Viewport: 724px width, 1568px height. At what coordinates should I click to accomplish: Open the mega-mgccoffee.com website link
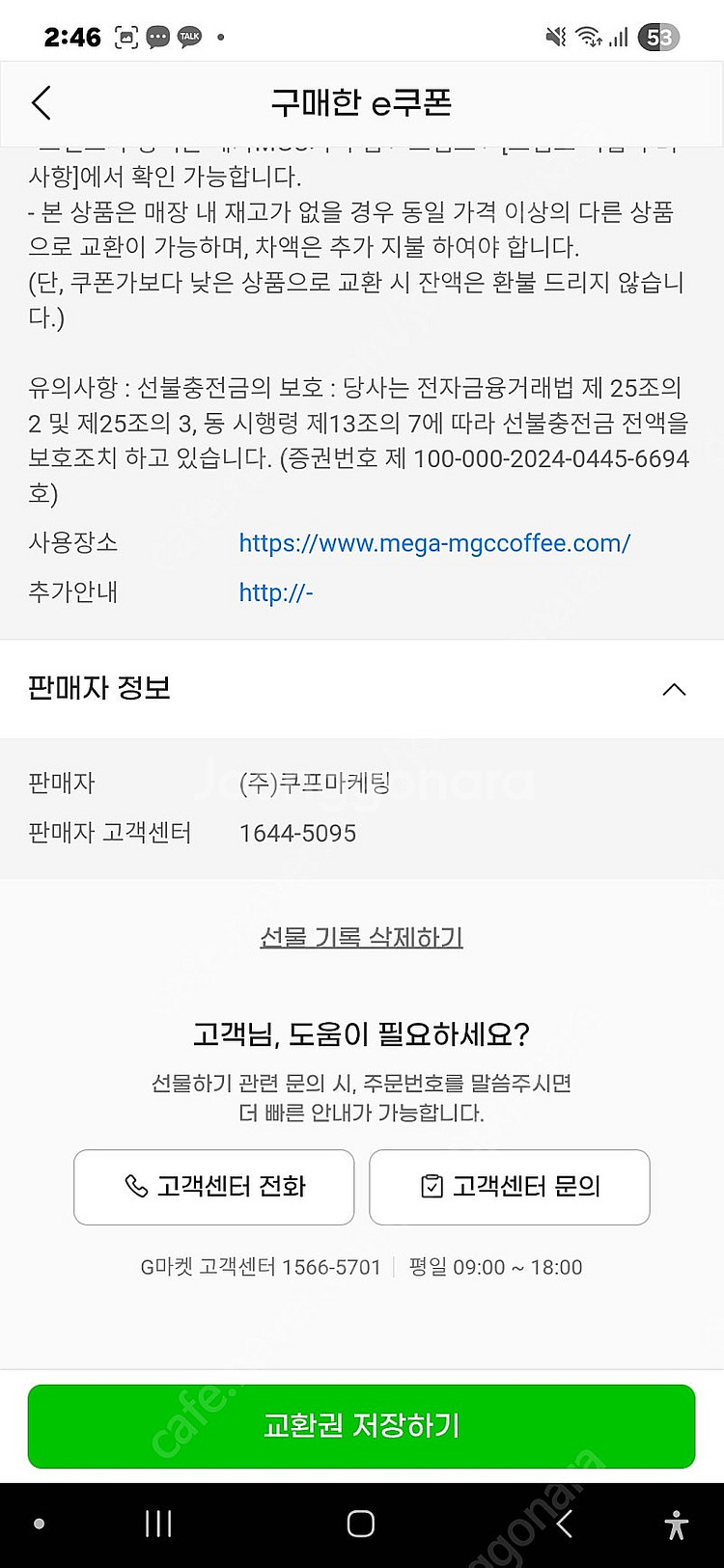[x=434, y=543]
